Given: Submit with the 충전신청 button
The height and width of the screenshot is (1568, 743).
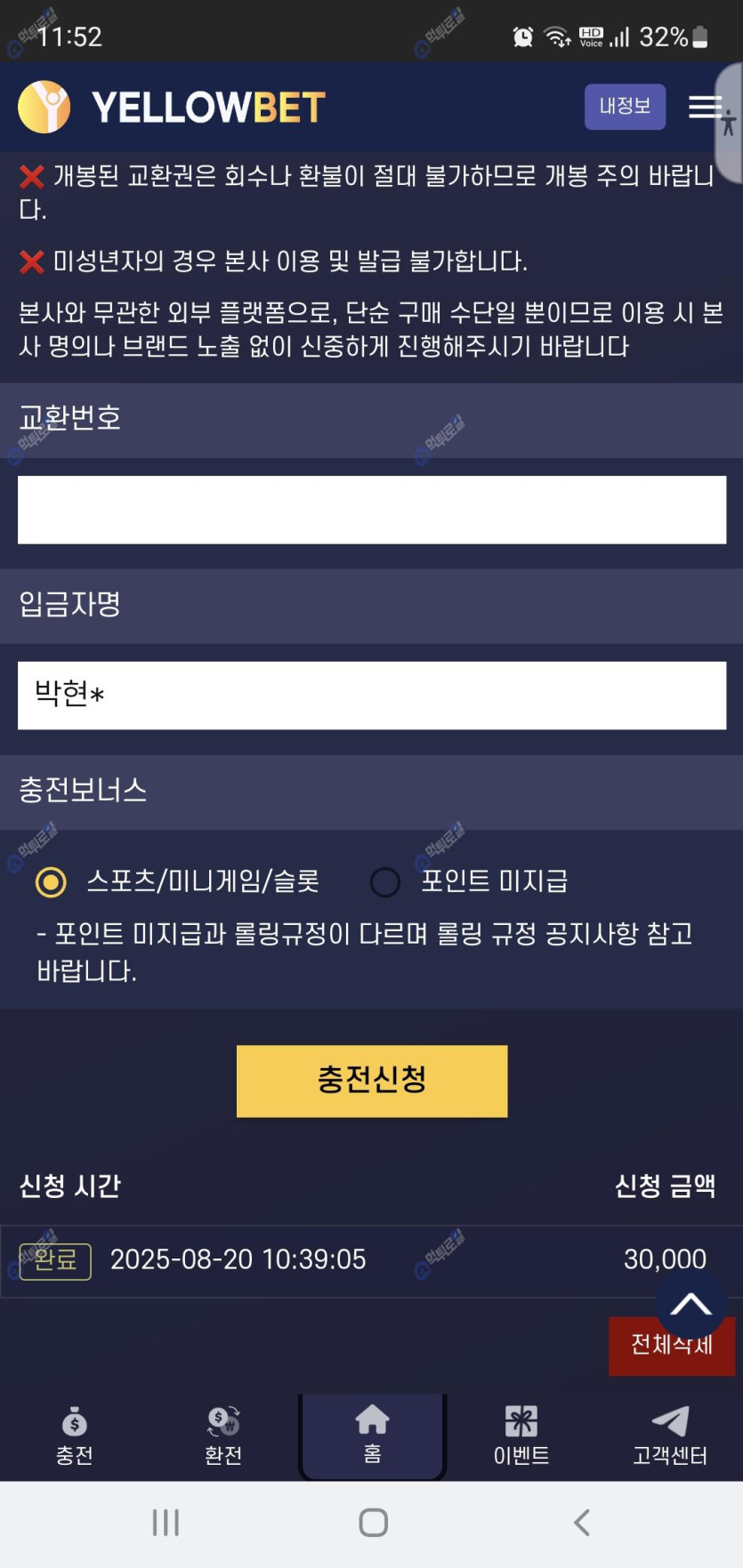Looking at the screenshot, I should (372, 1081).
